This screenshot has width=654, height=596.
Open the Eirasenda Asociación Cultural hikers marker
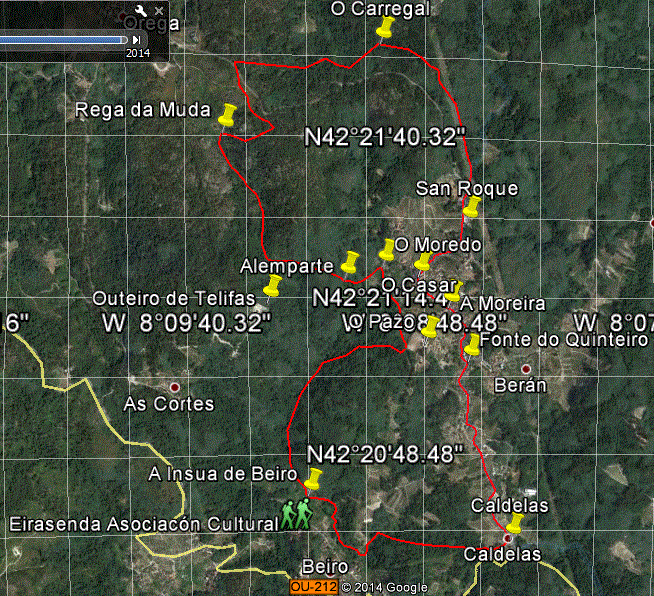pyautogui.click(x=296, y=514)
